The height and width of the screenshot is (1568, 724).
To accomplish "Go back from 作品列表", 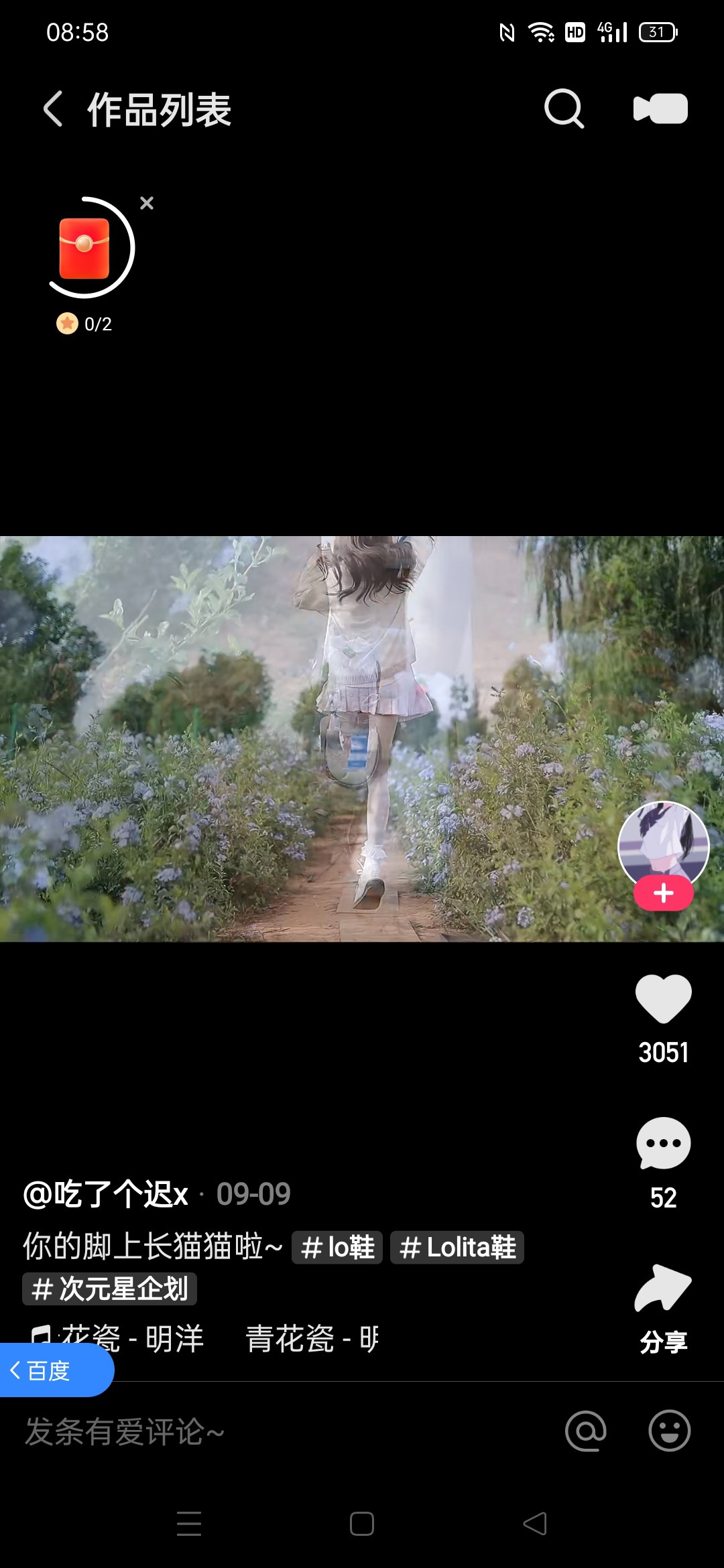I will [x=54, y=109].
